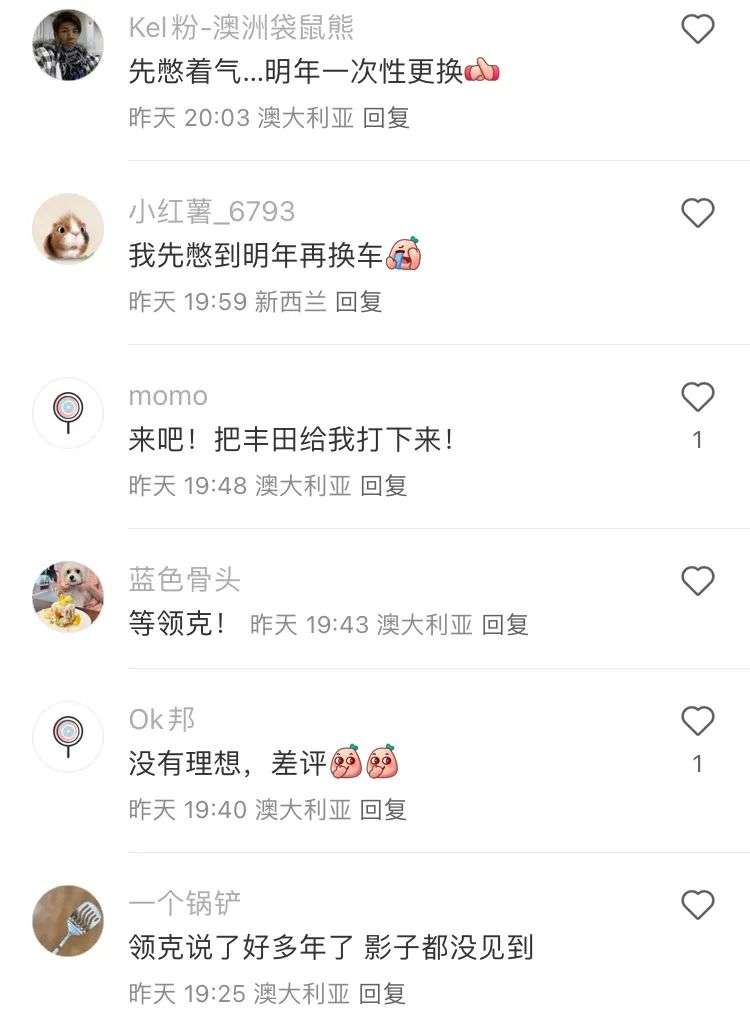This screenshot has height=1036, width=750.
Task: Reply to momo's comment
Action: point(384,486)
